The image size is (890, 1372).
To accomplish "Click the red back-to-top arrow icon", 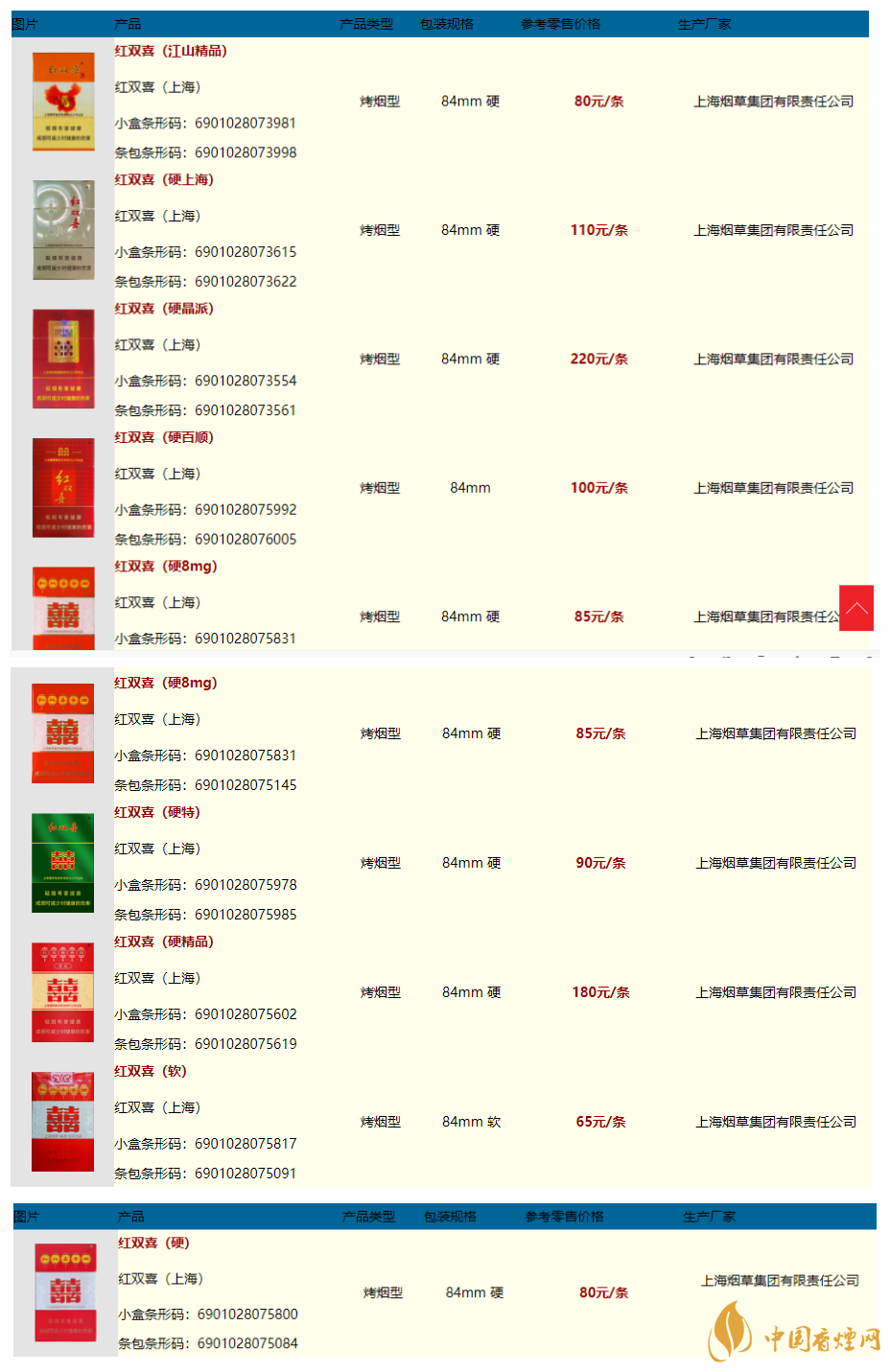I will (855, 607).
